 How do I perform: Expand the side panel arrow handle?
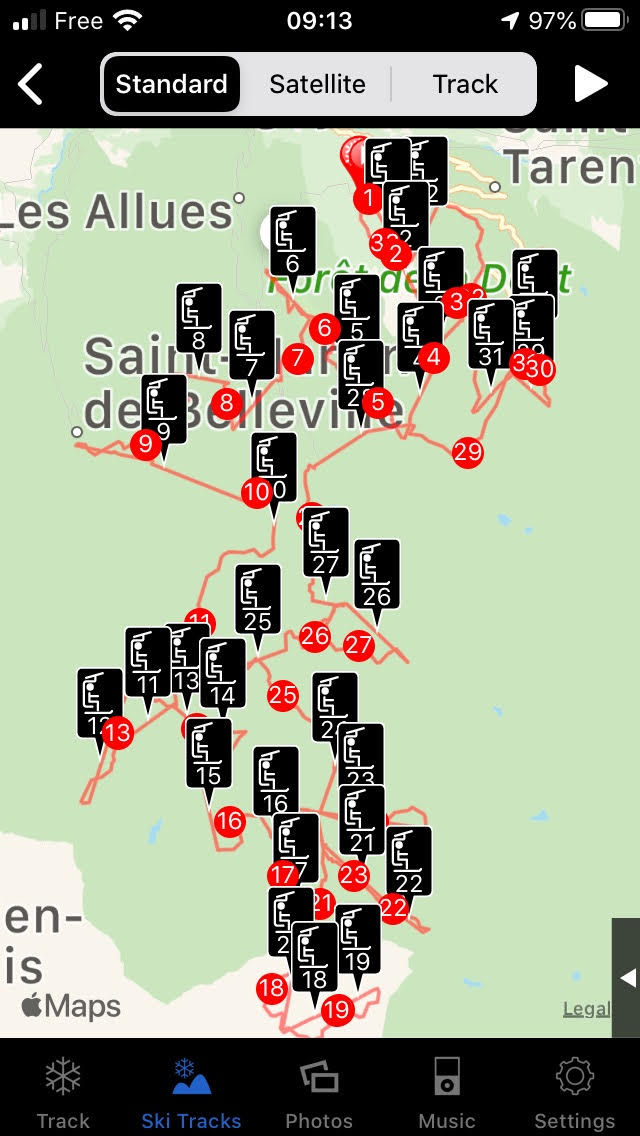pos(626,977)
